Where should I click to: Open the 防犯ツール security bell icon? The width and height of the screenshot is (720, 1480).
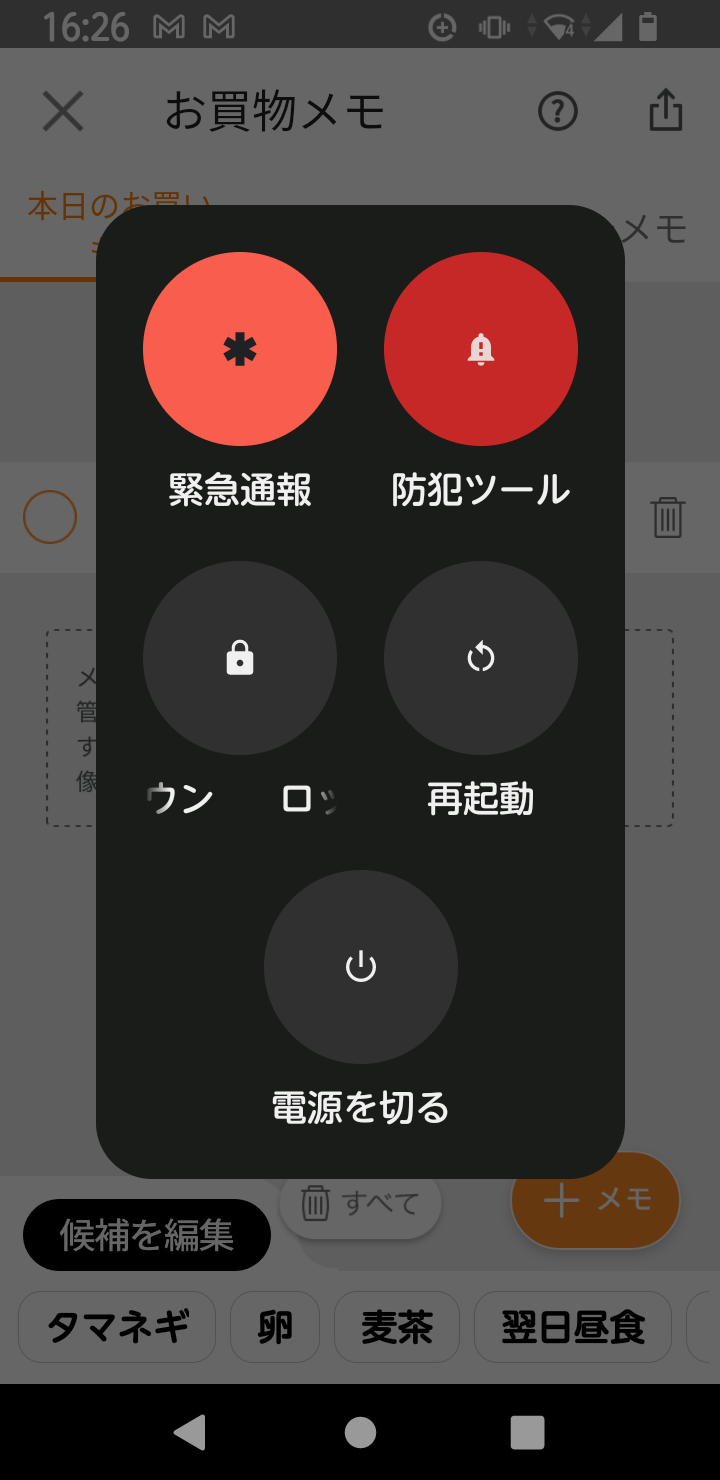tap(480, 348)
